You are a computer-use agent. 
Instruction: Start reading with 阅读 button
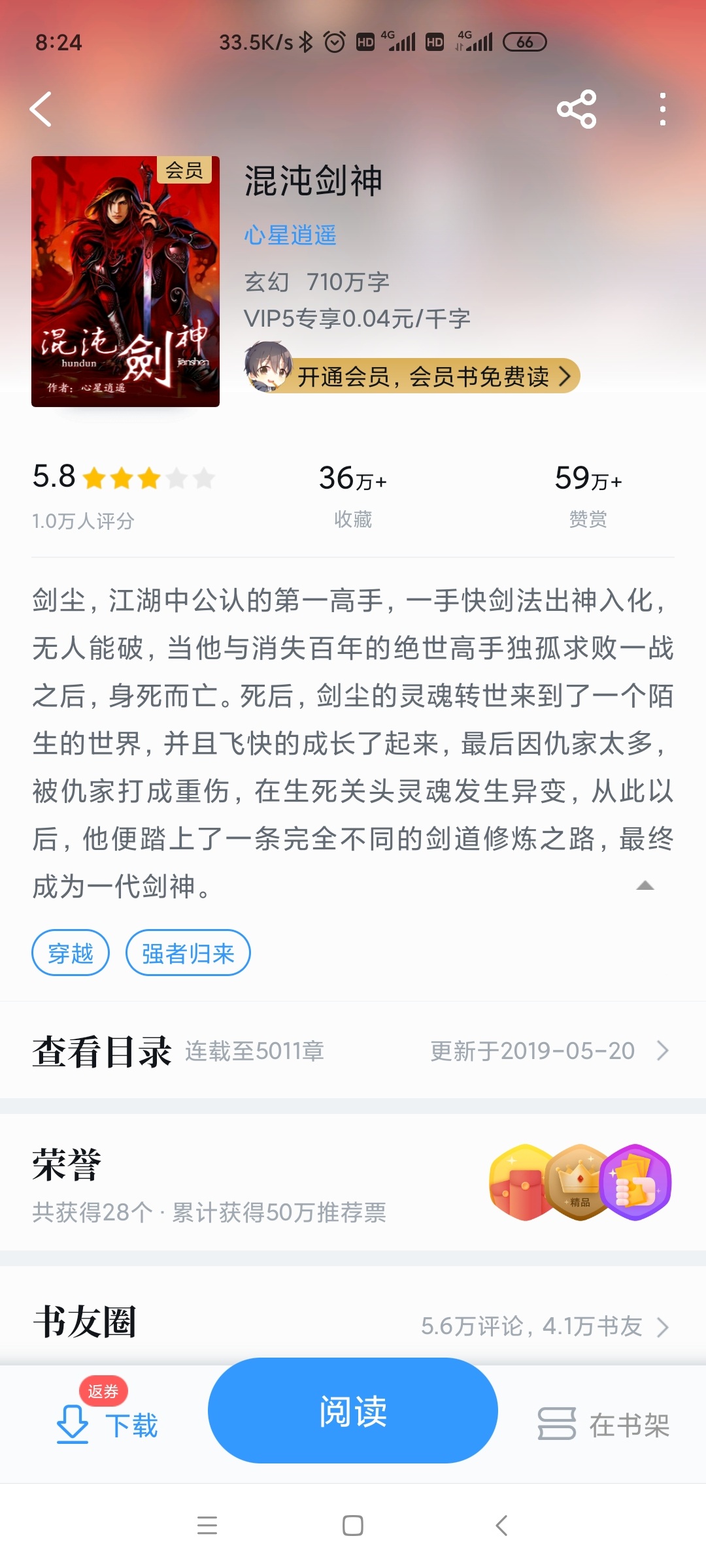pyautogui.click(x=353, y=1411)
